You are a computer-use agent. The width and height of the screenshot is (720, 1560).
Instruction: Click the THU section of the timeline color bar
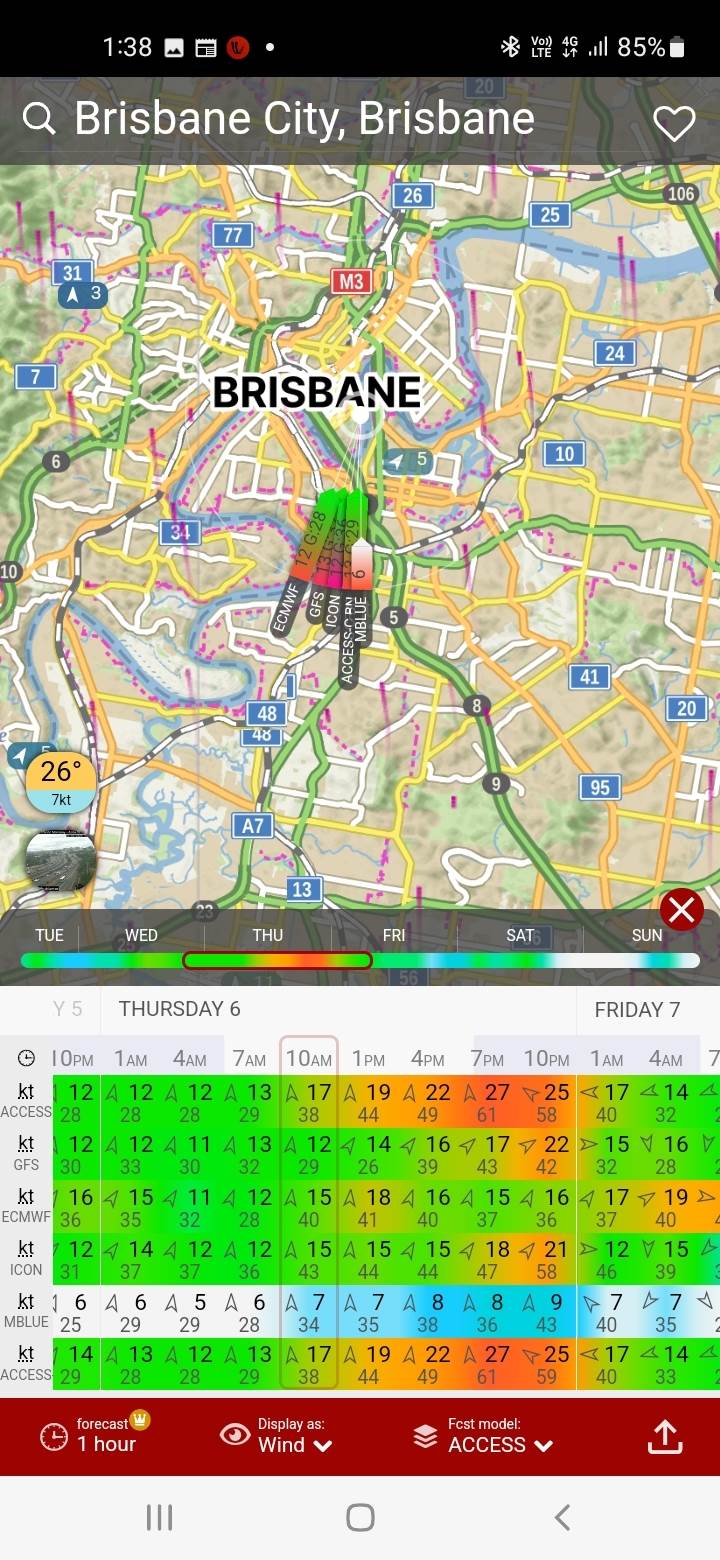[276, 959]
